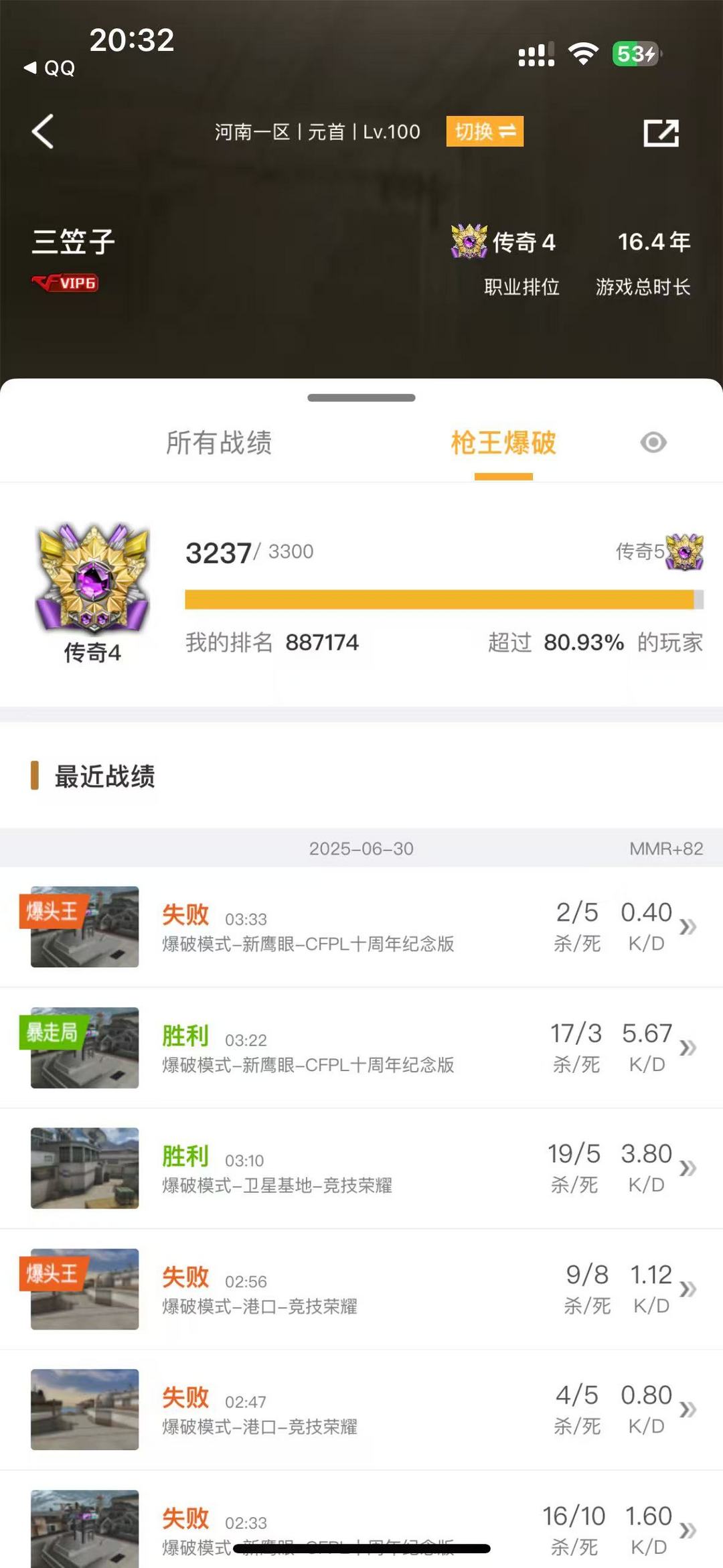Open the 02:56 失败 match on 港口
Screen dimensions: 723x1568
[361, 1289]
